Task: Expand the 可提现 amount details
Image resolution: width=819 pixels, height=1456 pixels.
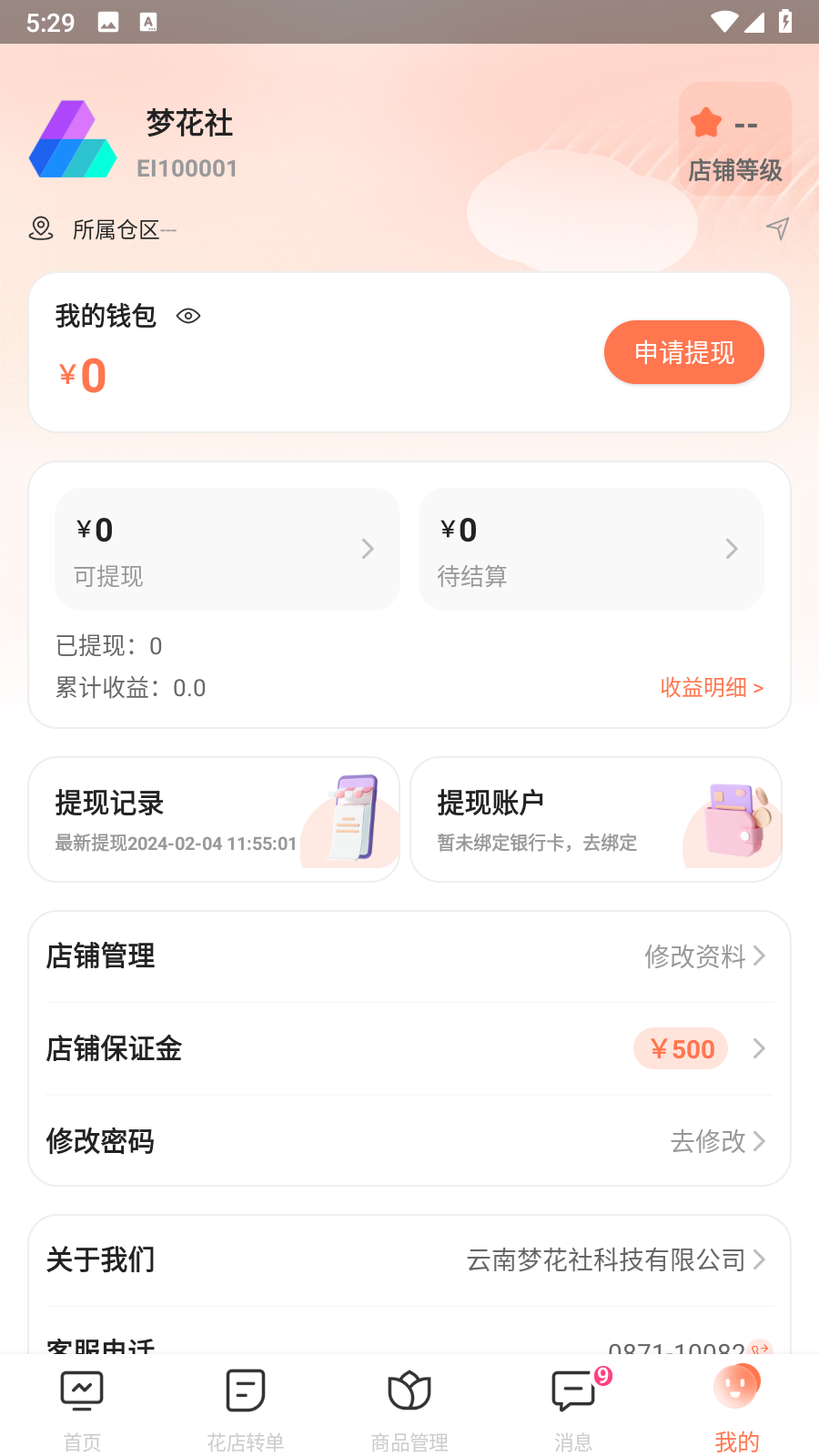Action: pyautogui.click(x=368, y=549)
